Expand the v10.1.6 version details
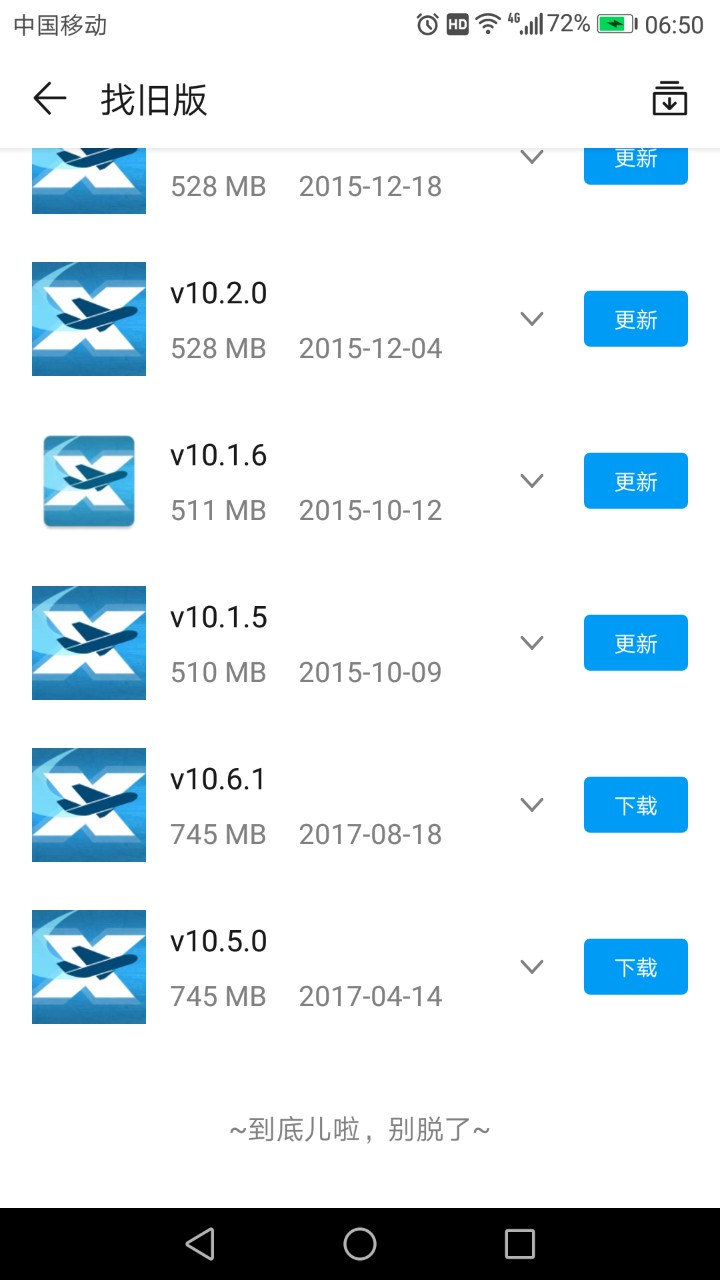Viewport: 720px width, 1280px height. click(x=532, y=481)
